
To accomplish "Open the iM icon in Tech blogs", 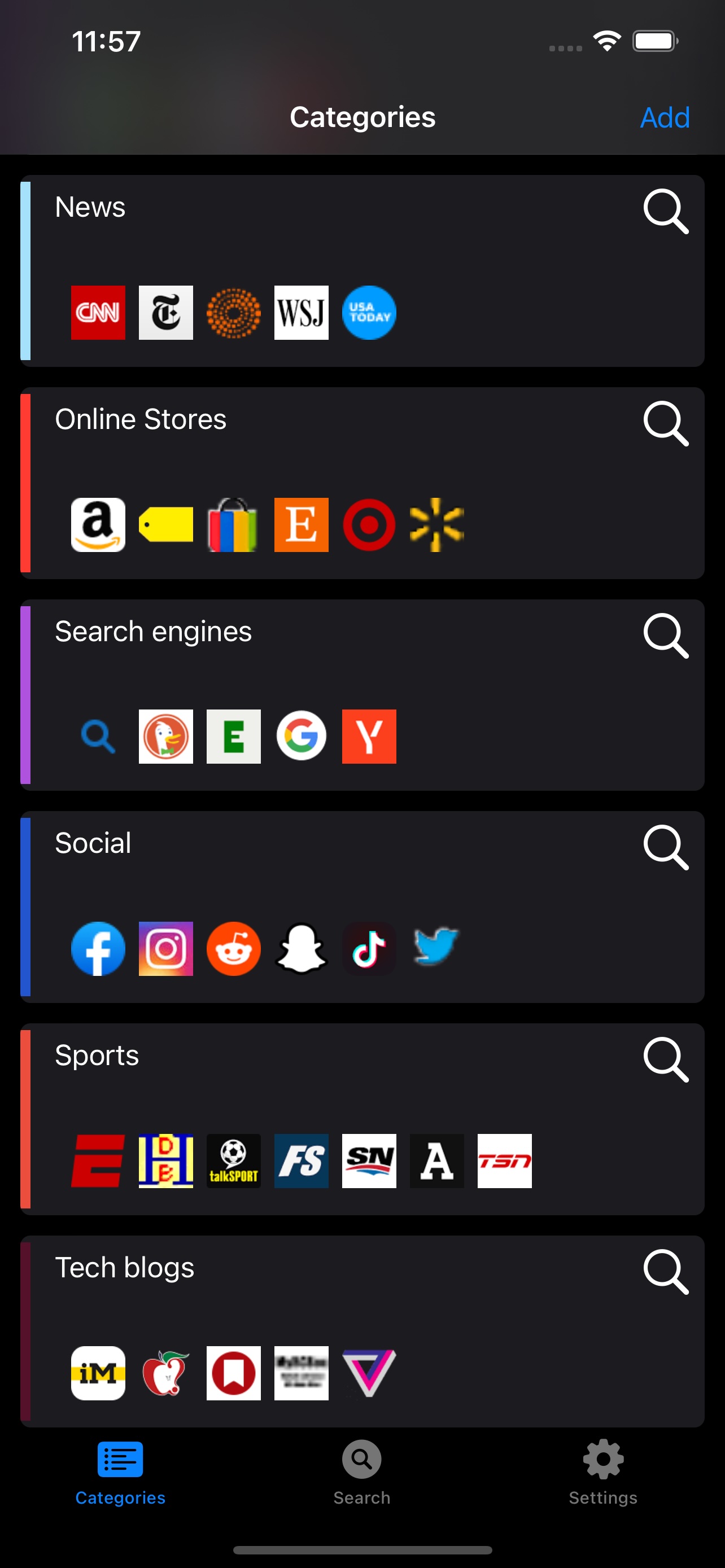I will pos(98,1373).
